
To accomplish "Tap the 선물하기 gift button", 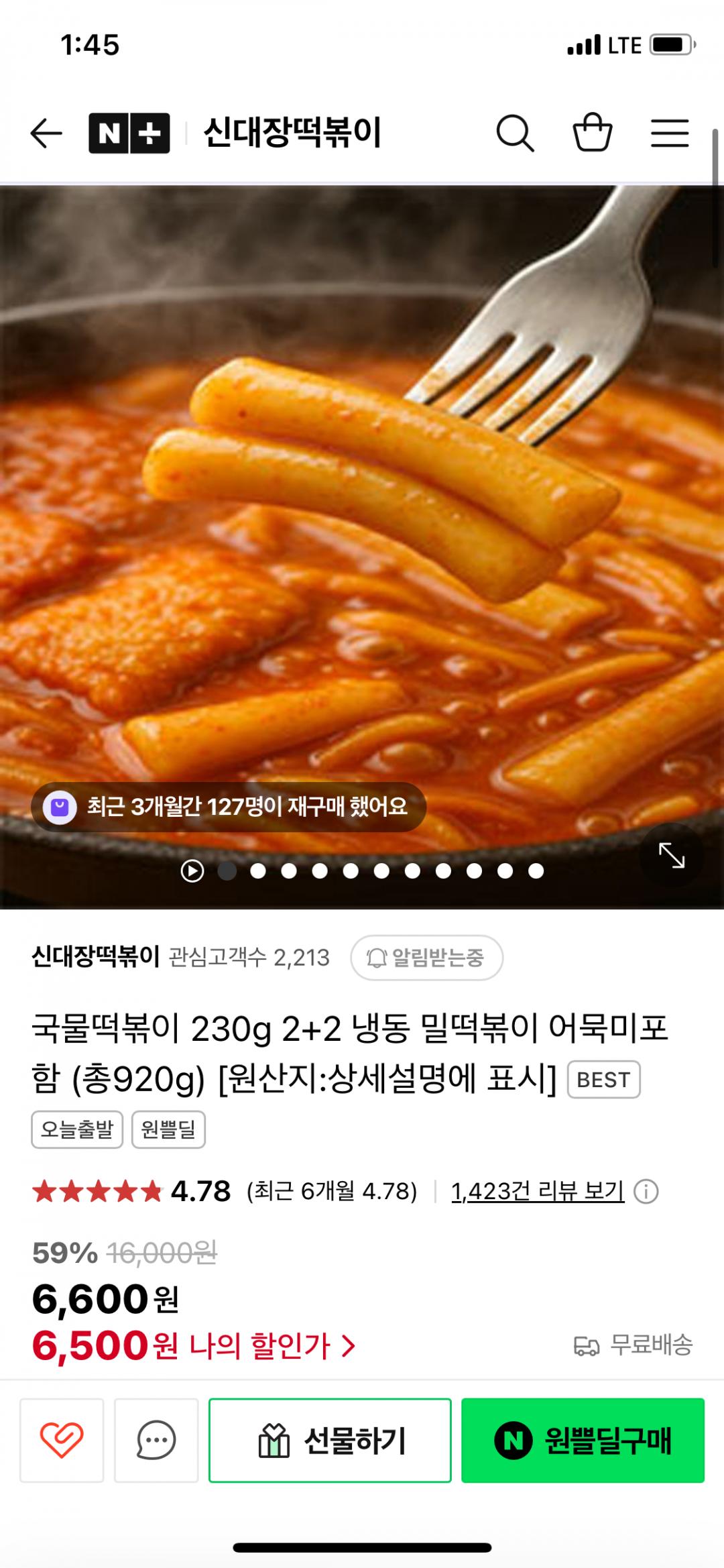I will [330, 1440].
